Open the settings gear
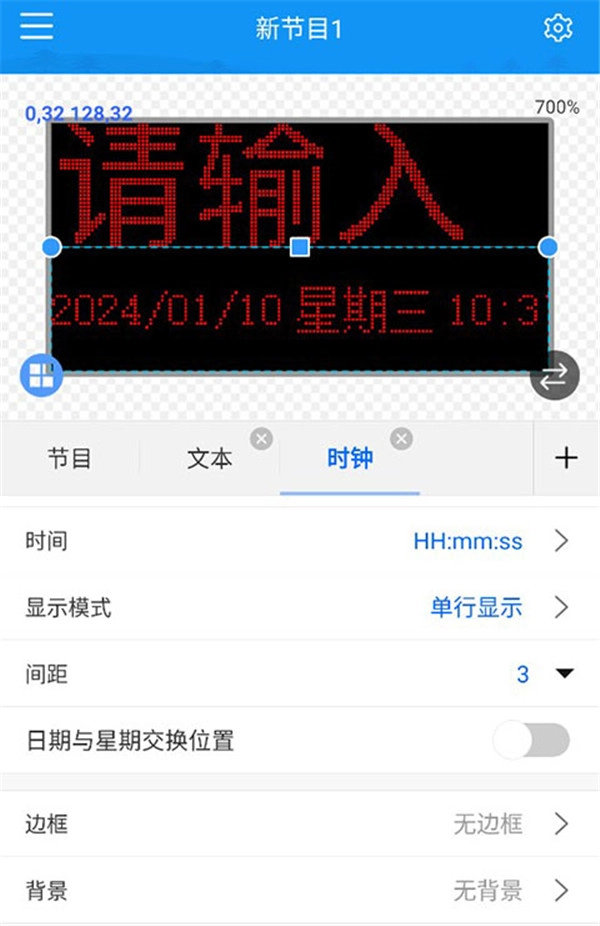This screenshot has width=600, height=926. 558,28
